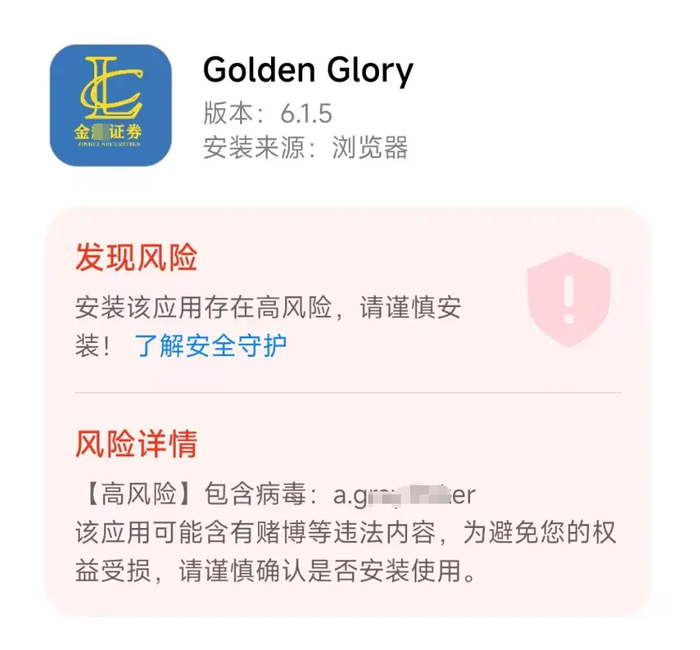Open the 了解安全守护 link

tap(211, 347)
